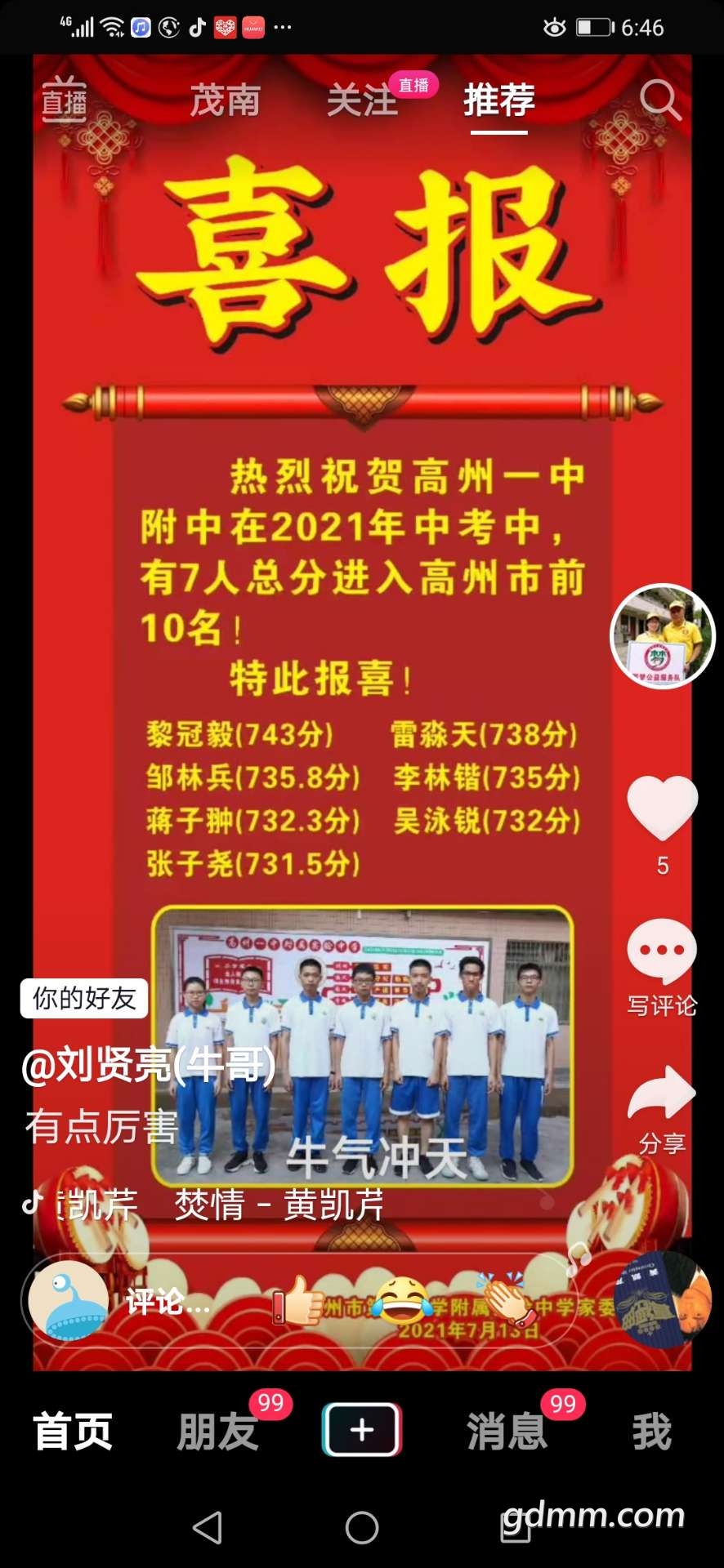This screenshot has width=724, height=1568.
Task: Go to the 朋友 tab
Action: tap(217, 1432)
